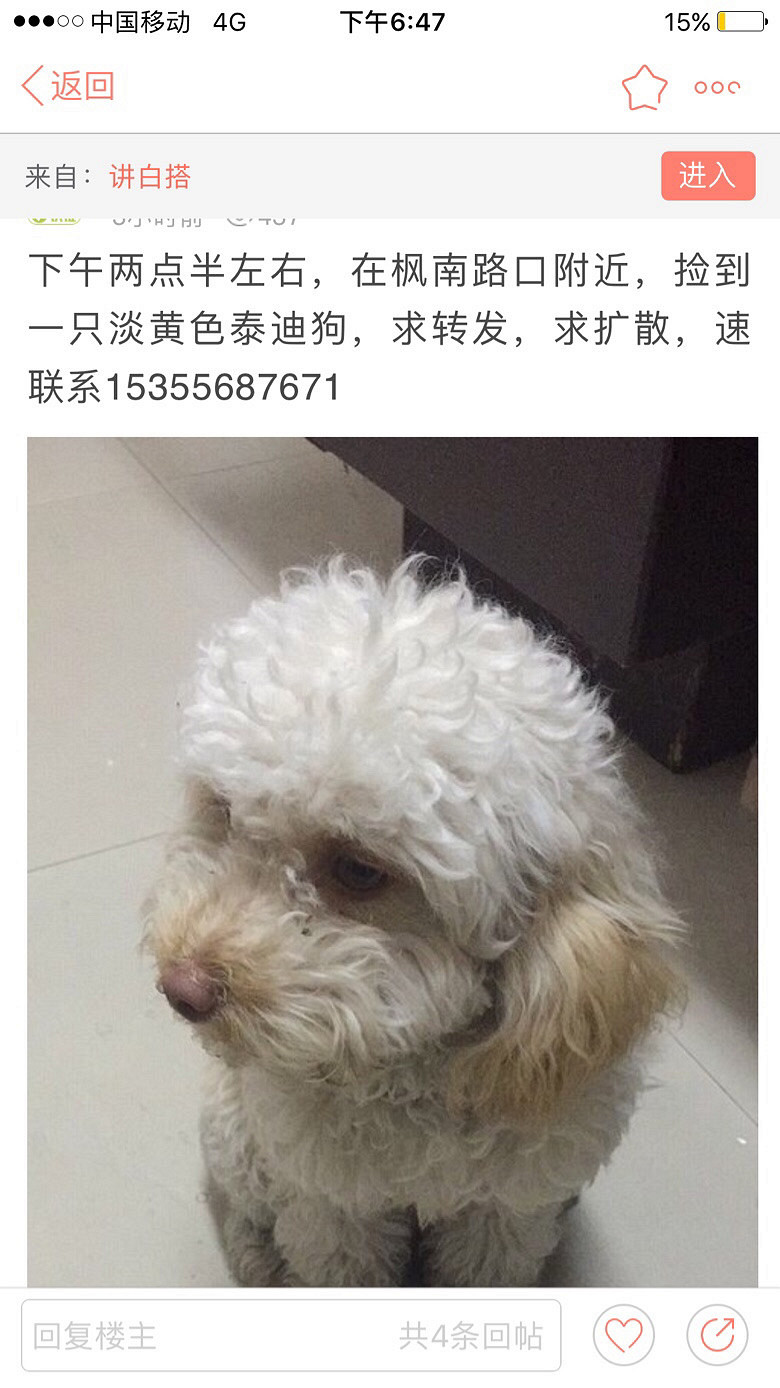Open the 讲白搭 source link
This screenshot has height=1388, width=780.
pyautogui.click(x=150, y=177)
